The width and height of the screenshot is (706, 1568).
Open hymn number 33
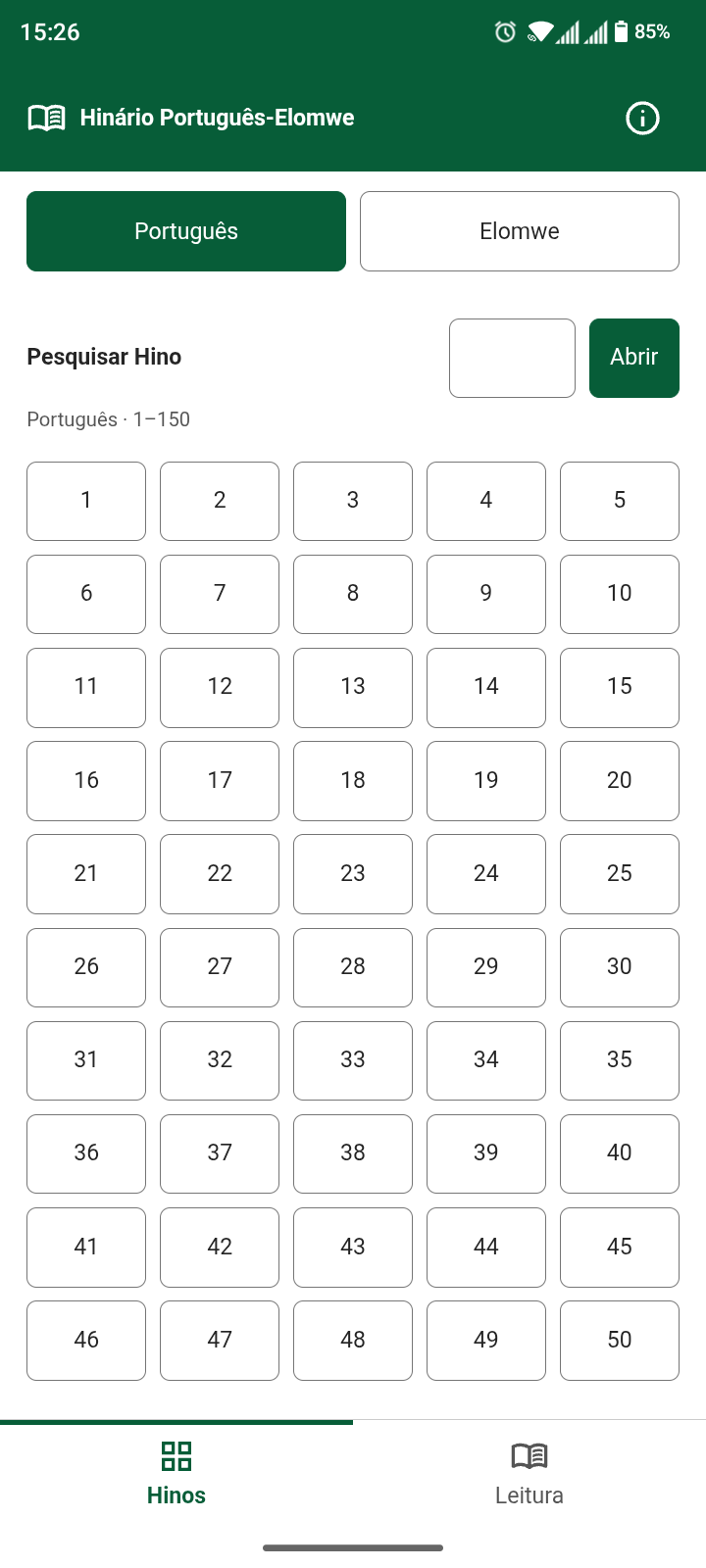[x=353, y=1060]
